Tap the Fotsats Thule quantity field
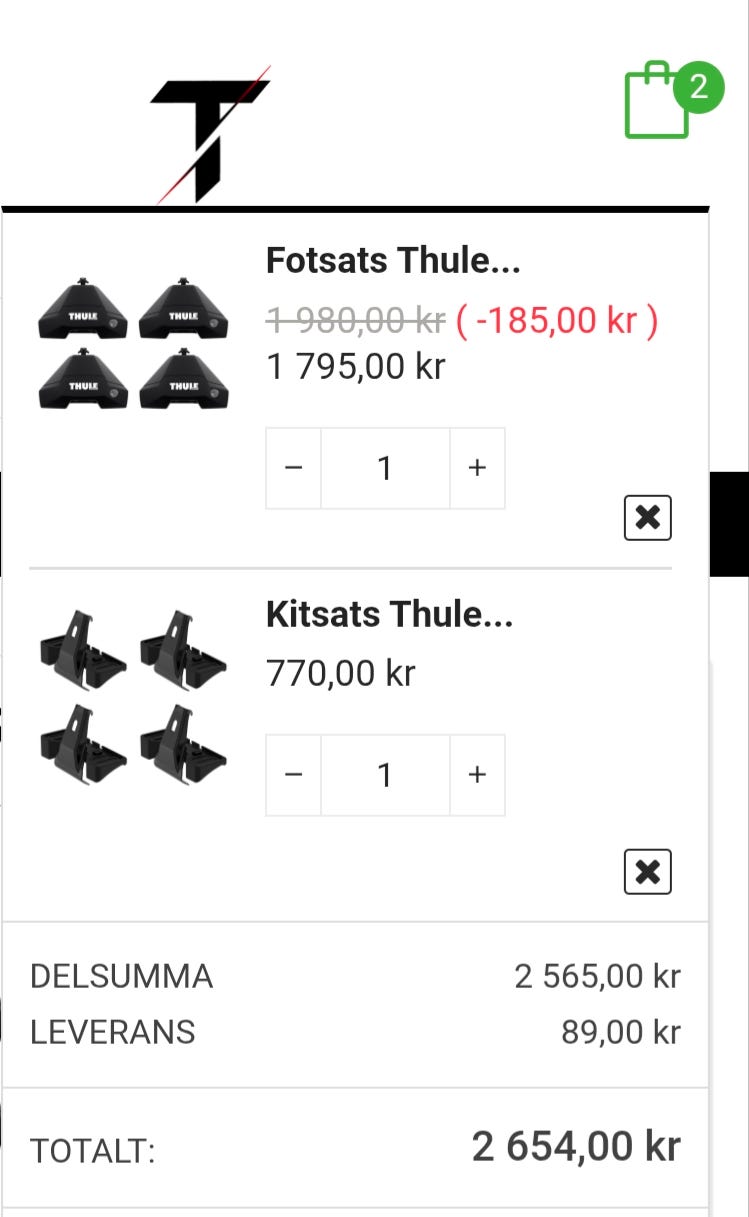Image resolution: width=749 pixels, height=1217 pixels. point(385,468)
